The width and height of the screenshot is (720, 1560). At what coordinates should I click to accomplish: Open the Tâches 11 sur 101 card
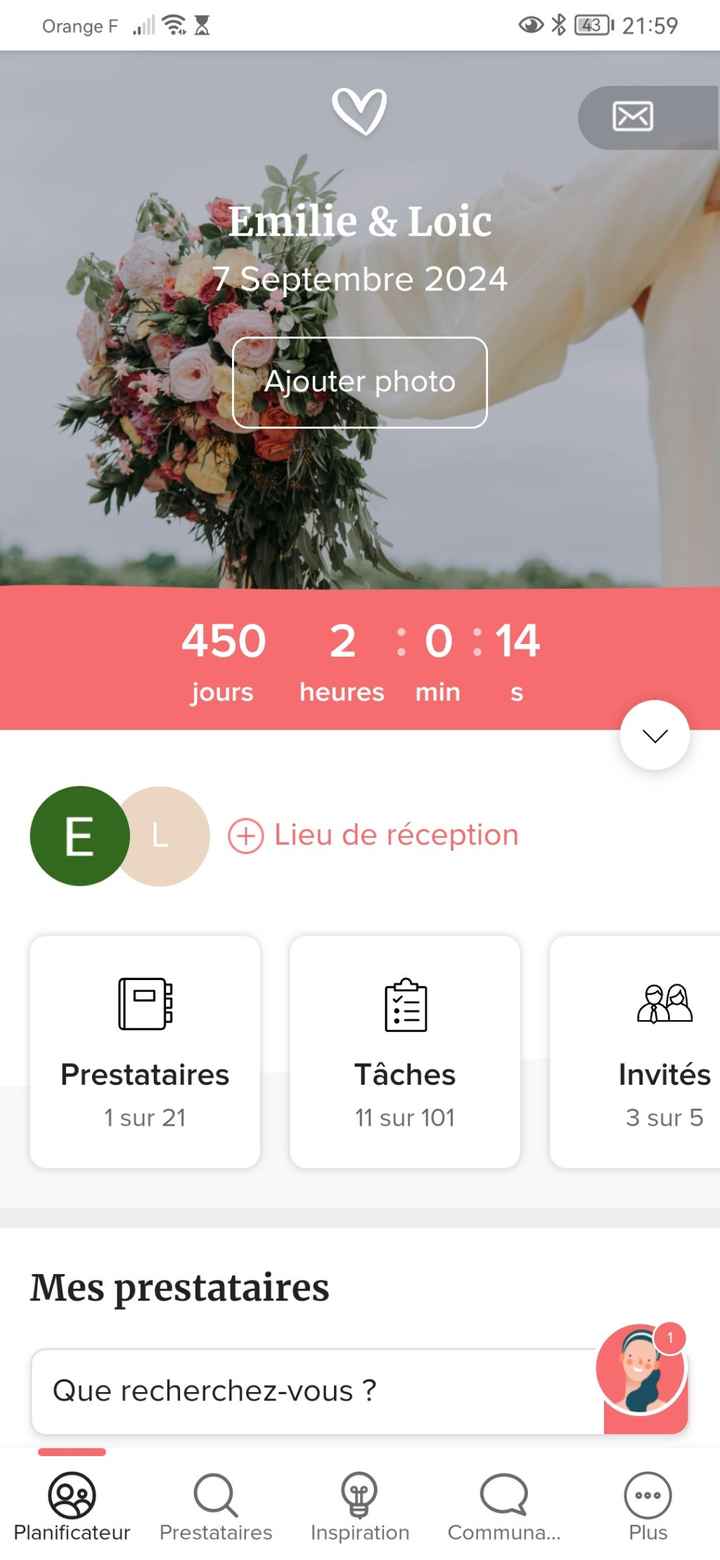click(x=404, y=1051)
